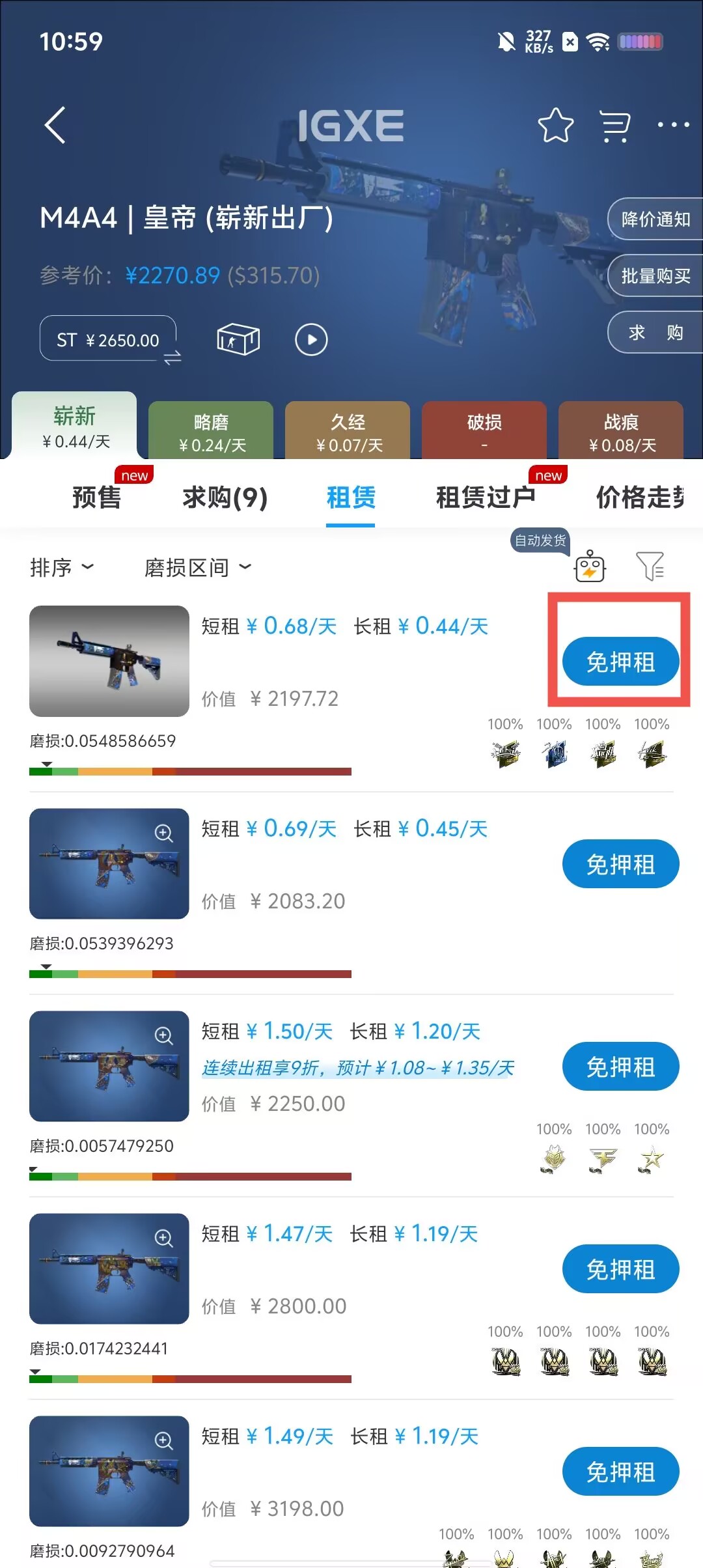Select the 战痕 wear tab
This screenshot has width=703, height=1568.
pos(620,432)
